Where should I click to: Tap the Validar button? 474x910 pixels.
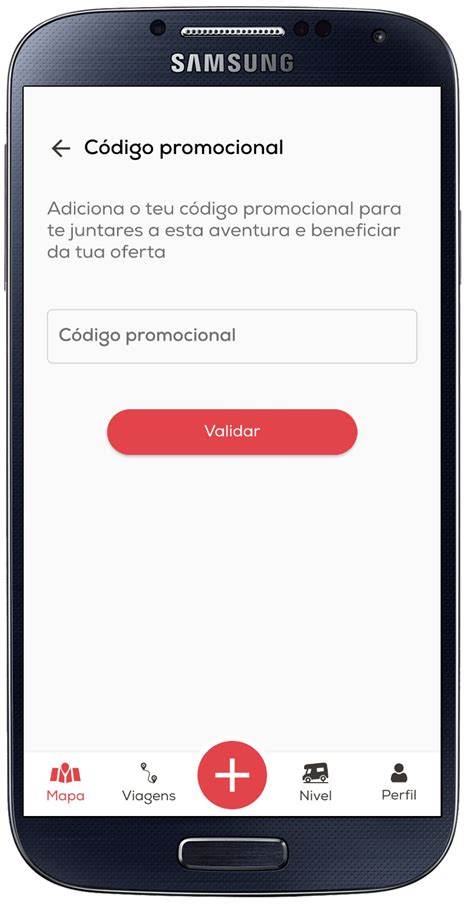click(232, 432)
